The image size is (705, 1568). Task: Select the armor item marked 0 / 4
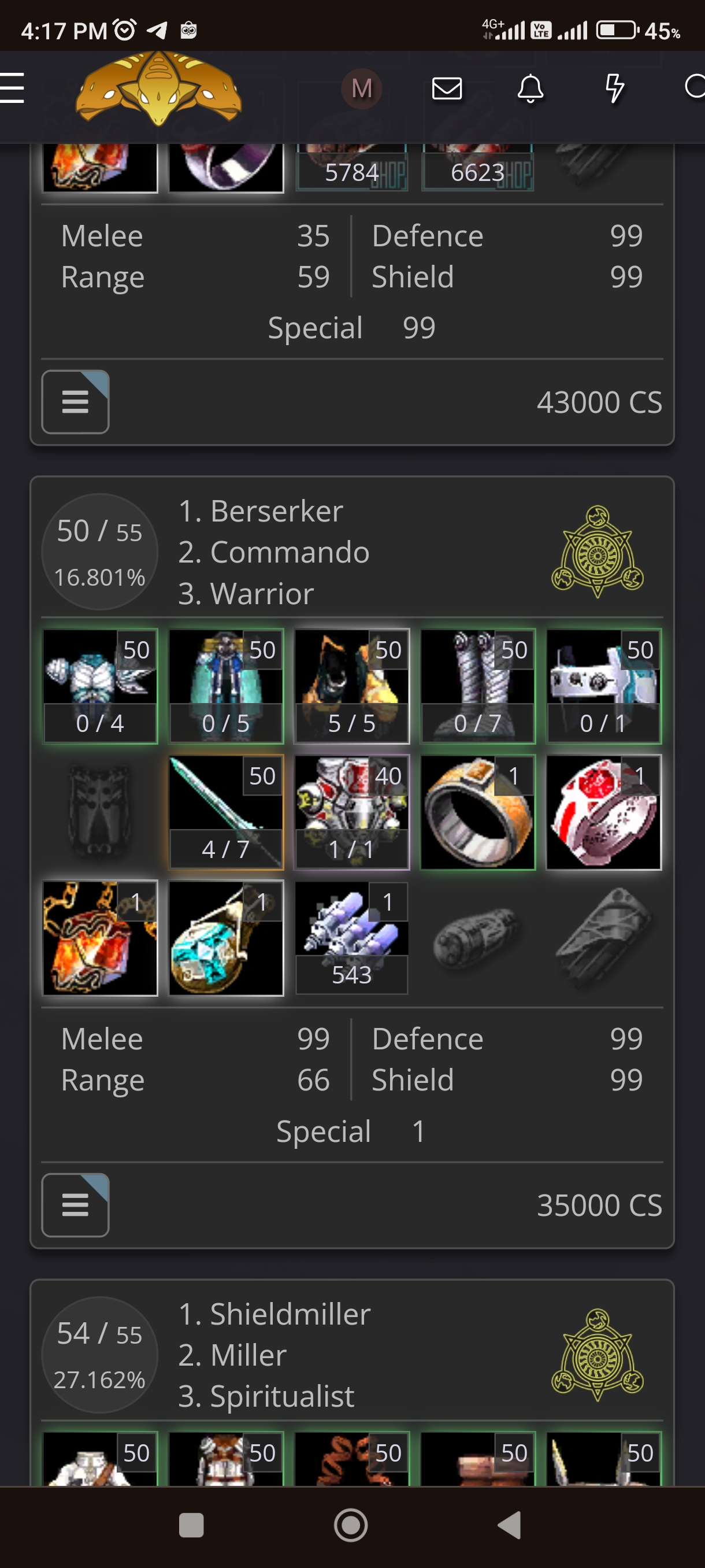[x=100, y=686]
